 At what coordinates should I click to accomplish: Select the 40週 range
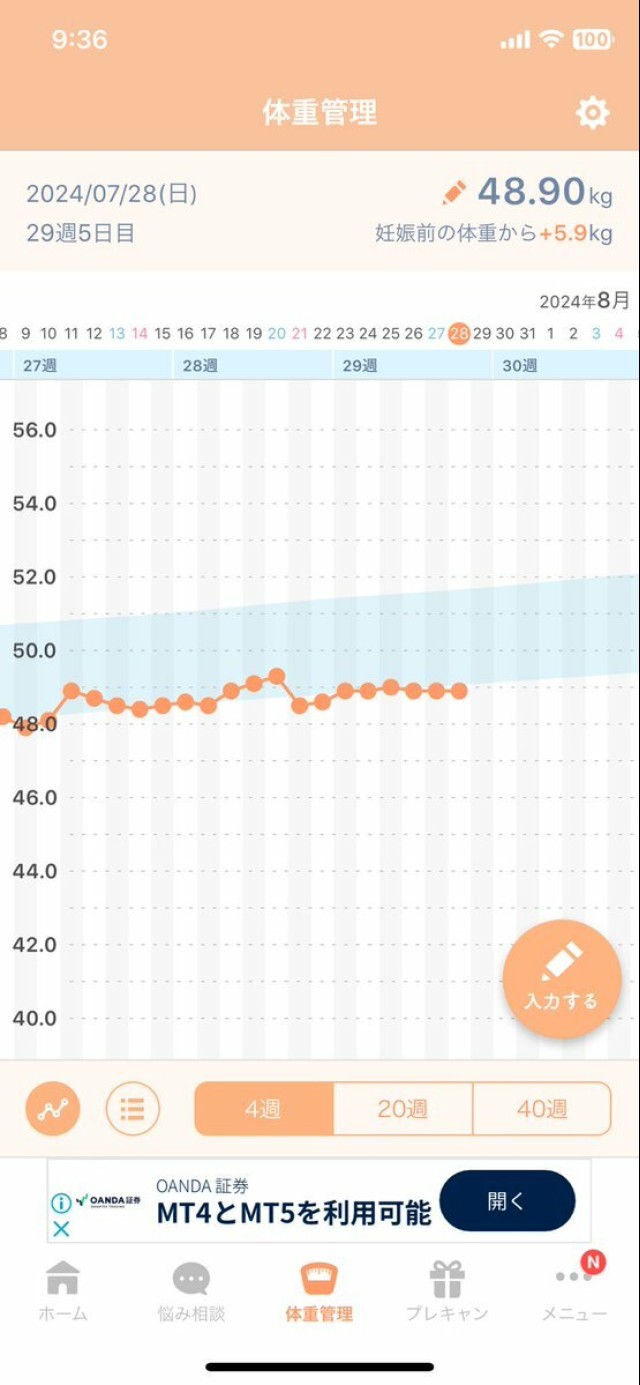tap(541, 1109)
